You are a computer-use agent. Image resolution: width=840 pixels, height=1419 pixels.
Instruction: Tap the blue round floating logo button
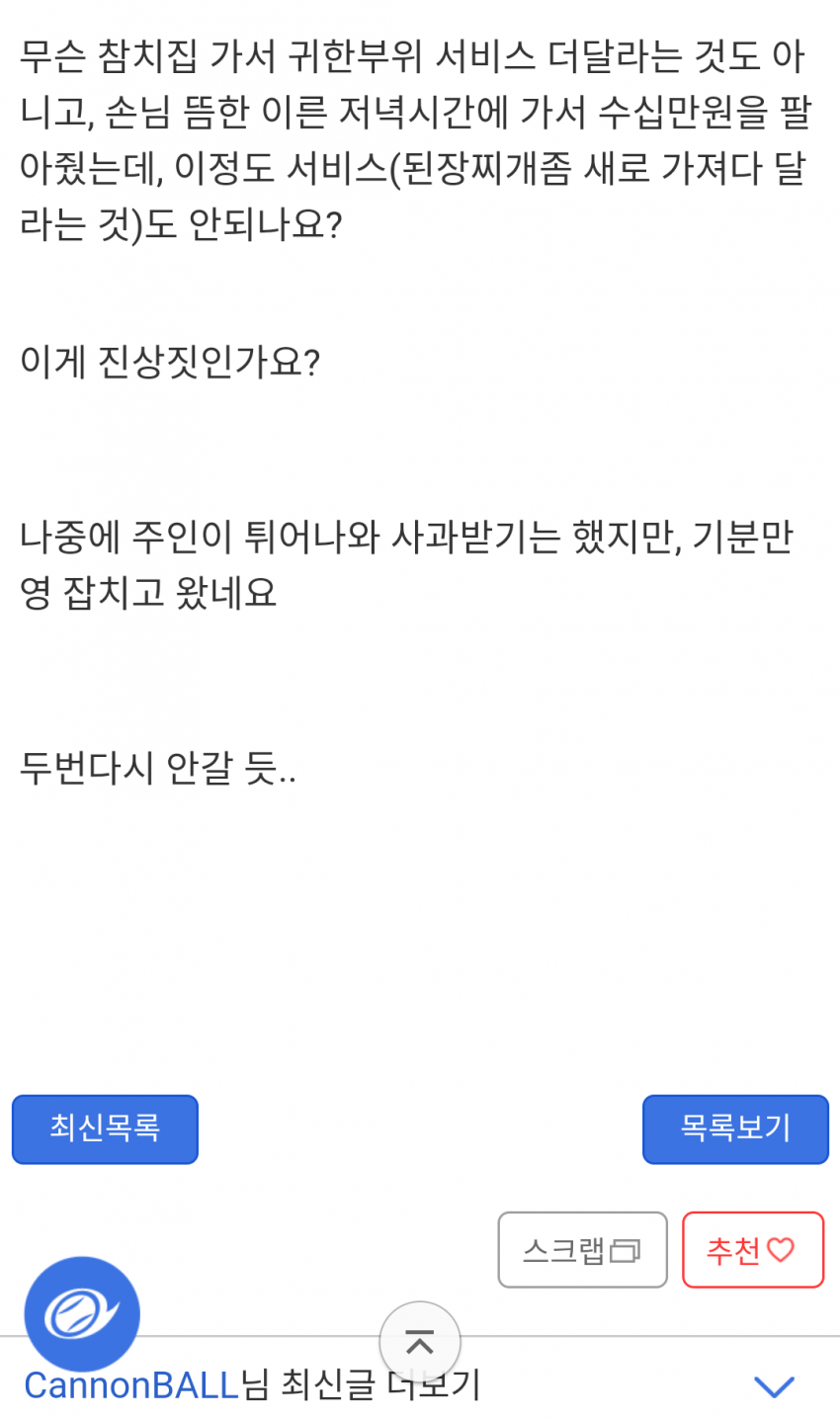(82, 1314)
